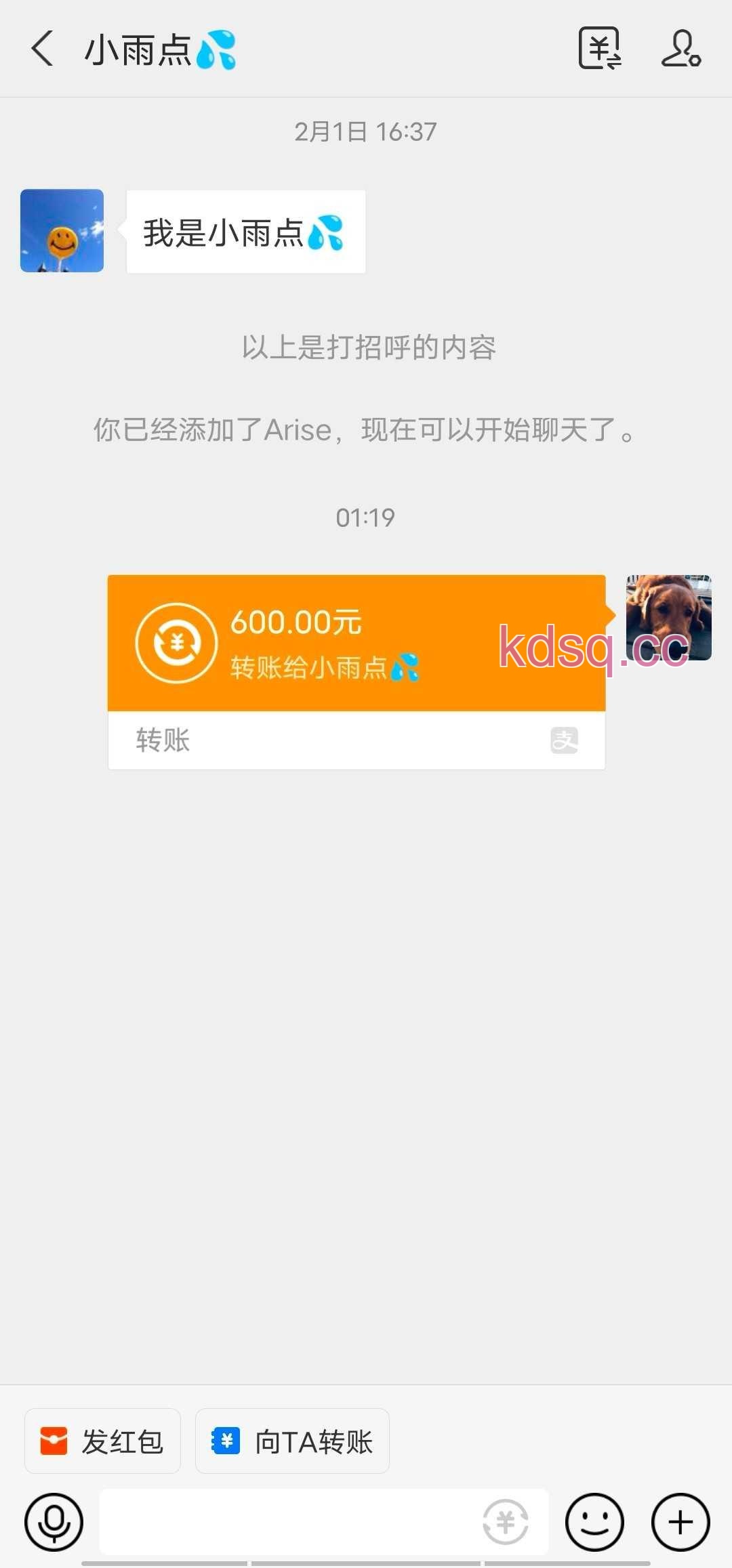Screen dimensions: 732x1568
Task: Focus the message text field
Action: (x=285, y=1522)
